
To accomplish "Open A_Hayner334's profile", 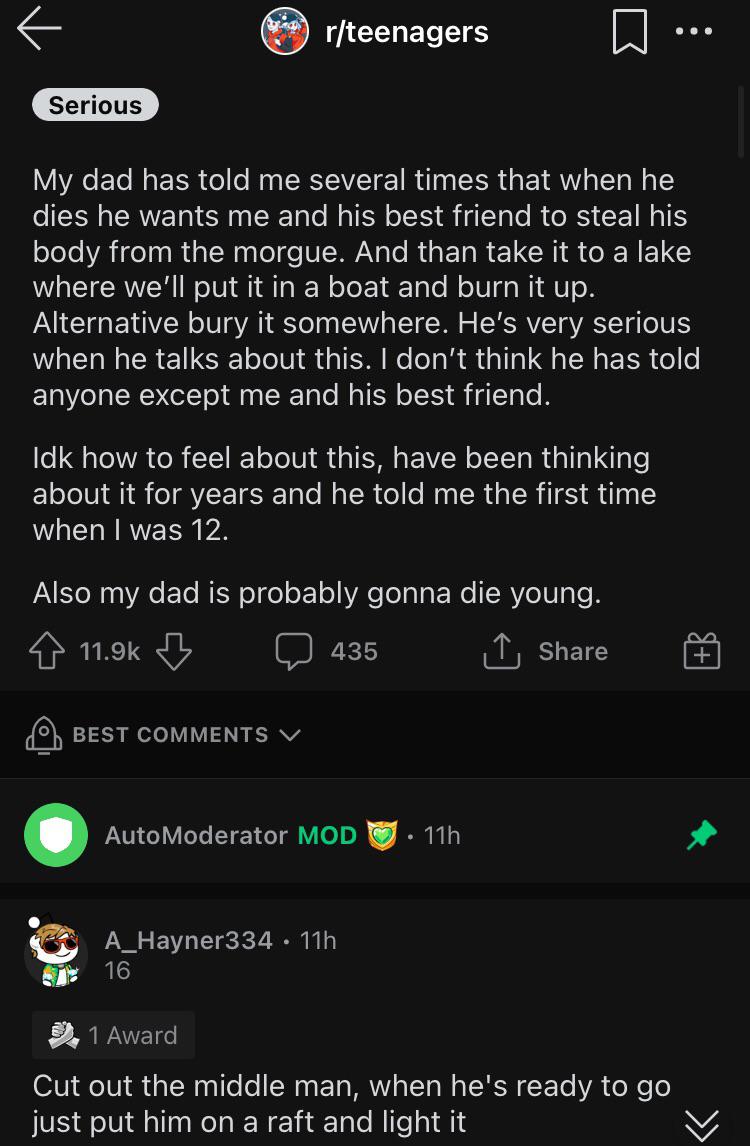I will tap(189, 940).
